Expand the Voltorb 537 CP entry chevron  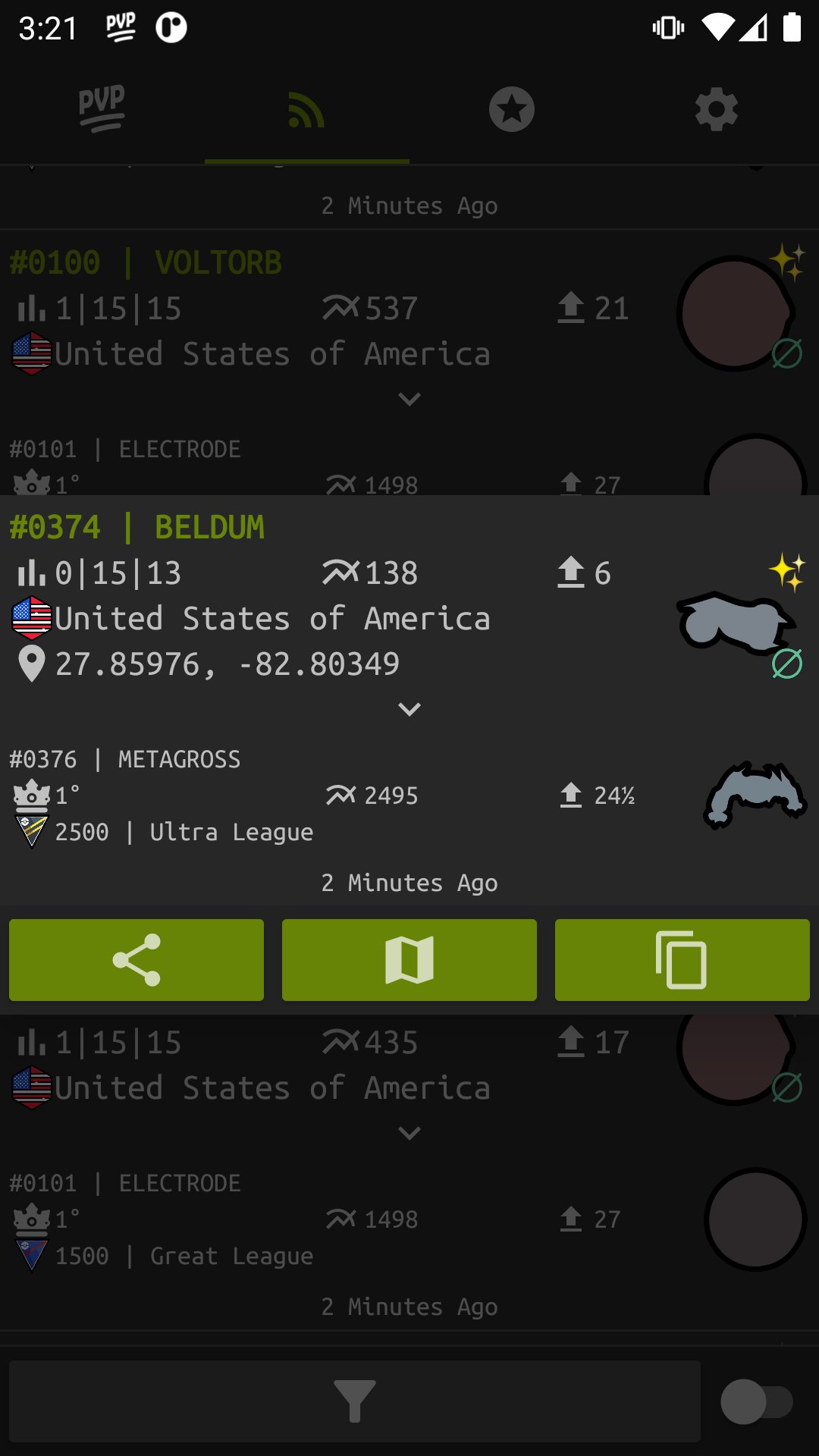(409, 399)
